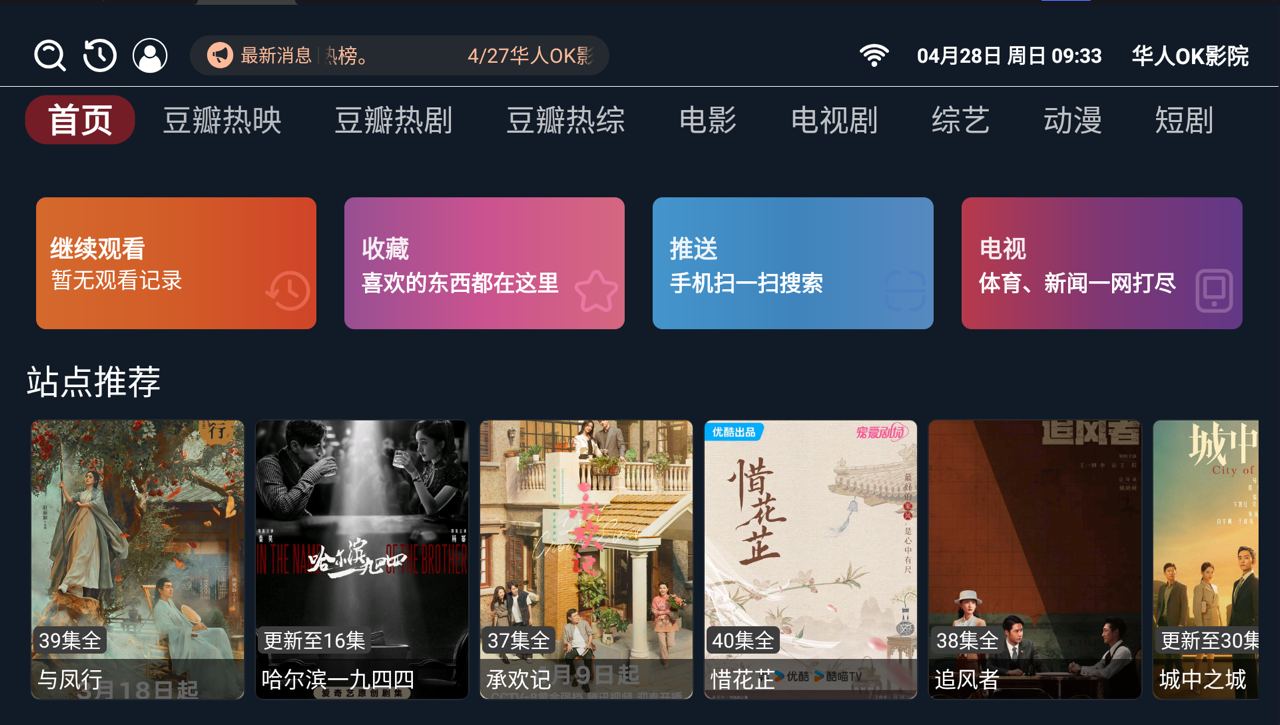This screenshot has width=1280, height=725.
Task: Open the user profile icon
Action: click(x=150, y=56)
